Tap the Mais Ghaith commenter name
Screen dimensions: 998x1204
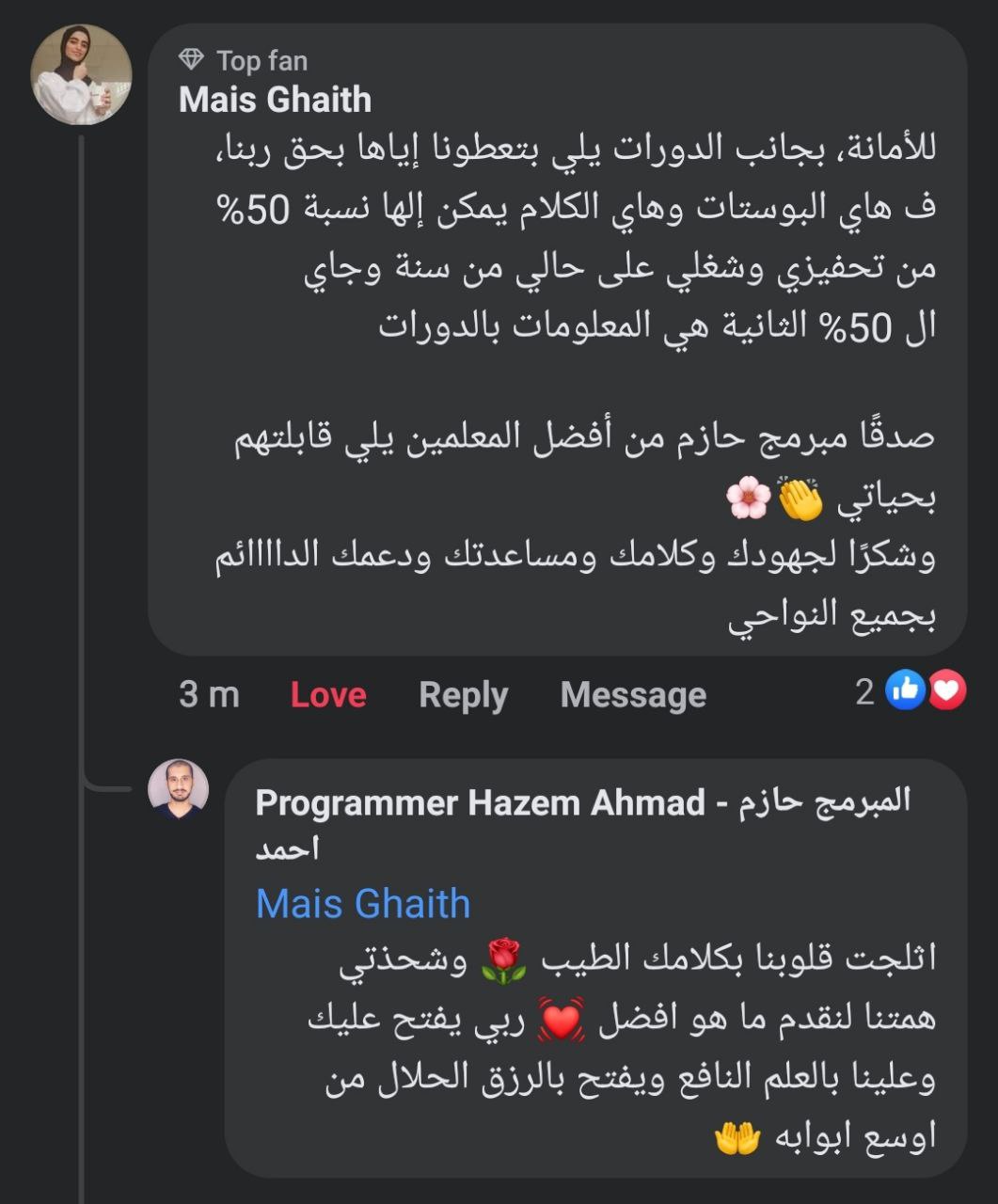[x=275, y=100]
